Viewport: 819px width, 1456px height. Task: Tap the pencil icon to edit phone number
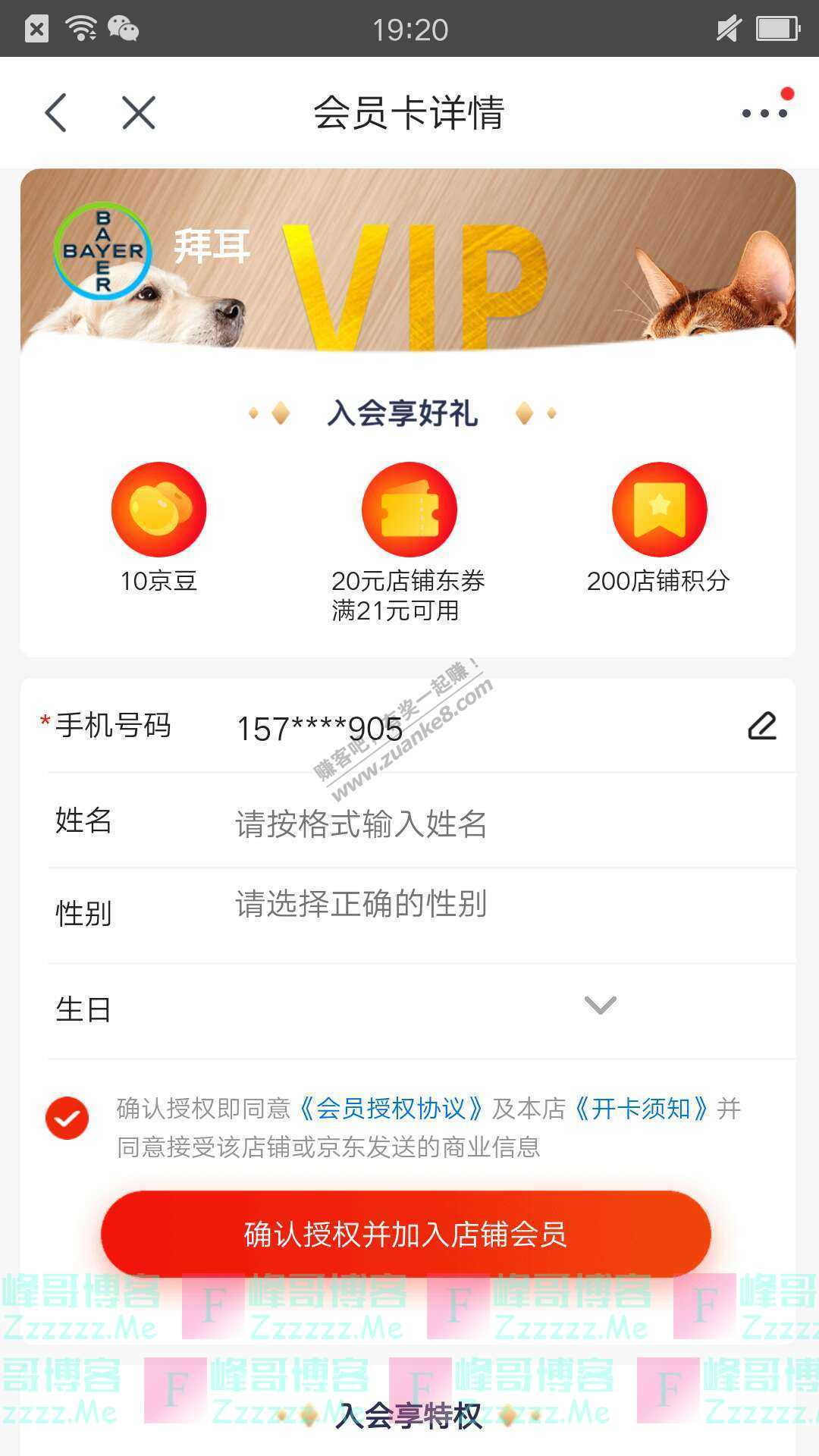pos(762,726)
